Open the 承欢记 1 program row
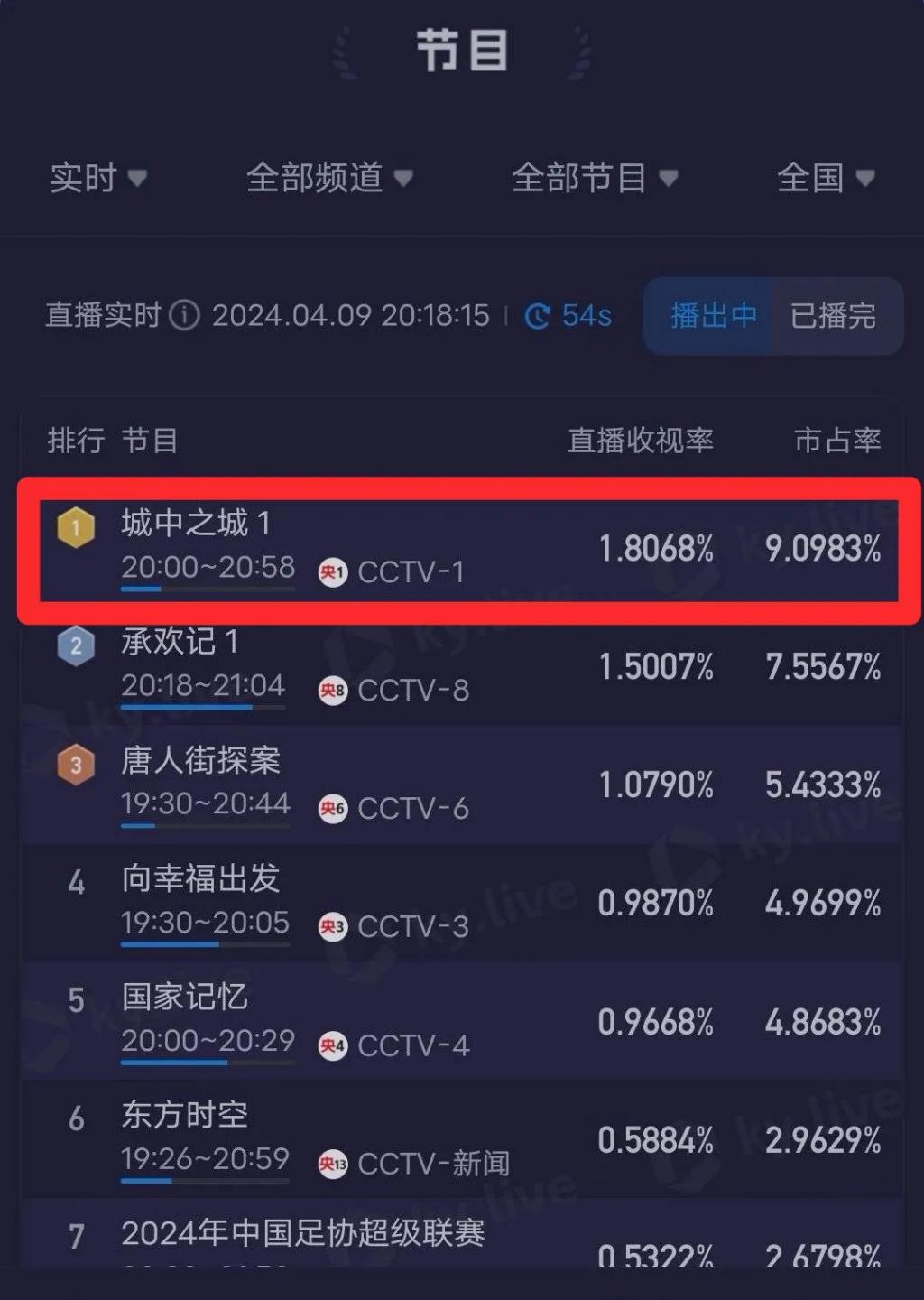 click(x=462, y=666)
